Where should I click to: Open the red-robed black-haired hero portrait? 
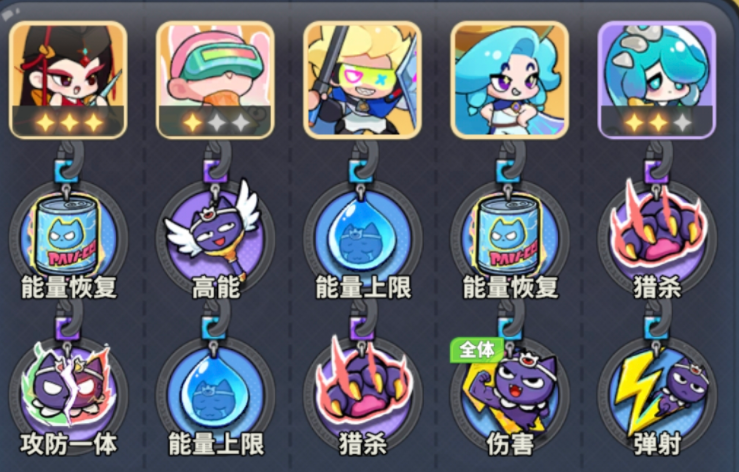coord(69,79)
